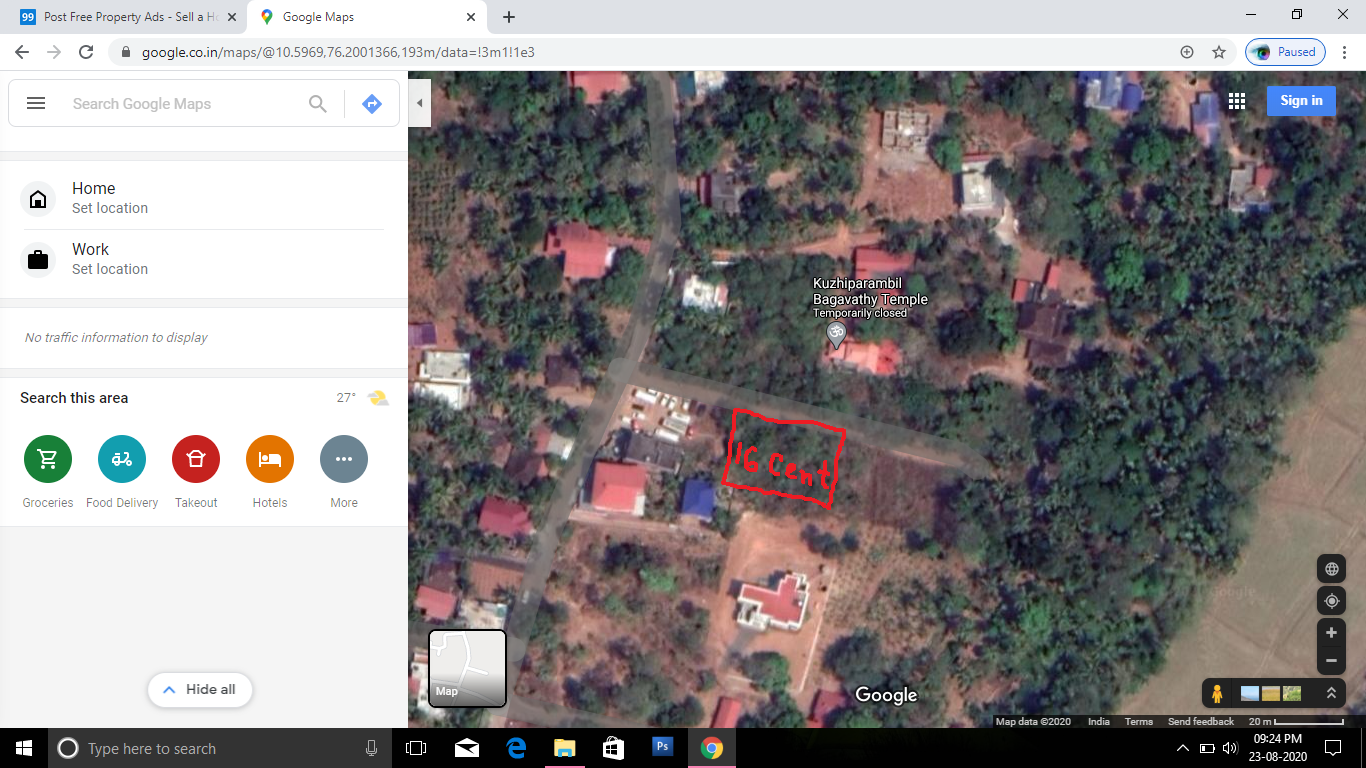Find Food Delivery in this area
Screen dimensions: 1366x768
click(x=122, y=460)
